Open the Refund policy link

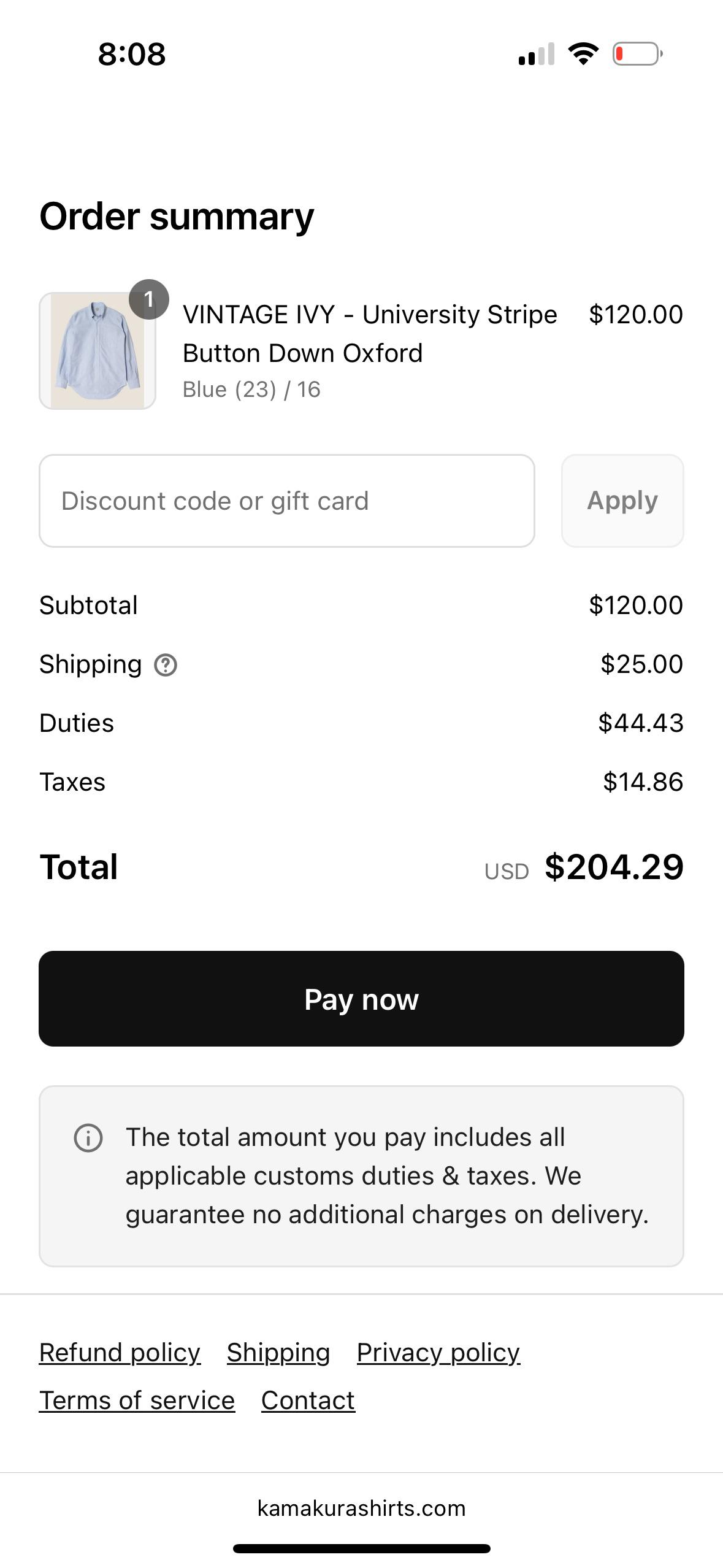120,1353
